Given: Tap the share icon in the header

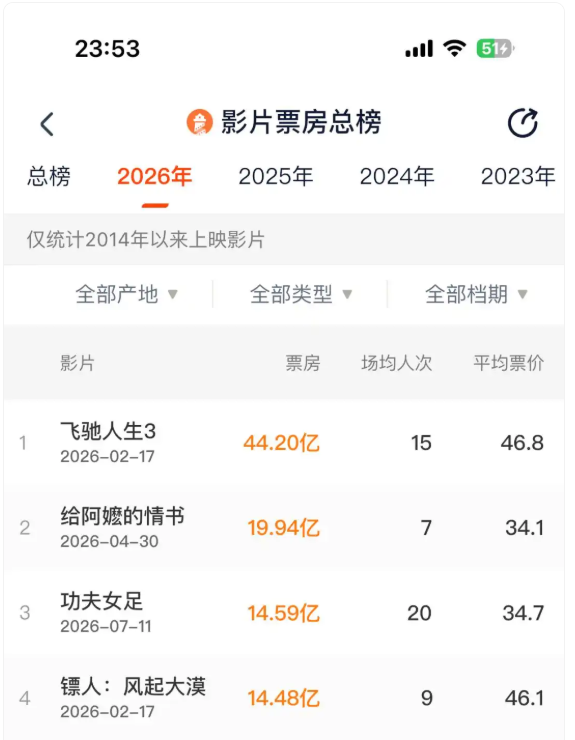Looking at the screenshot, I should [x=523, y=123].
